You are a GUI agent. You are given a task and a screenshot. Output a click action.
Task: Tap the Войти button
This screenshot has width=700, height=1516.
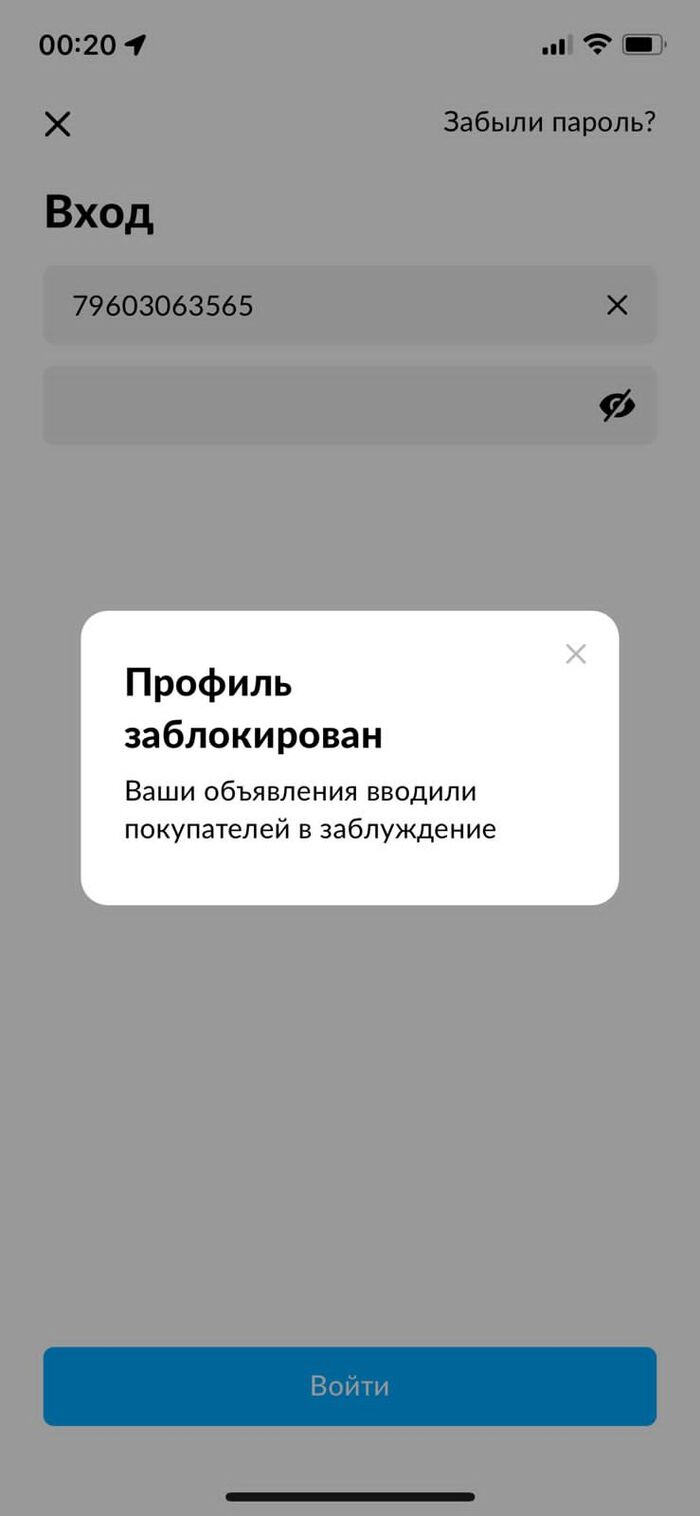pyautogui.click(x=349, y=1386)
